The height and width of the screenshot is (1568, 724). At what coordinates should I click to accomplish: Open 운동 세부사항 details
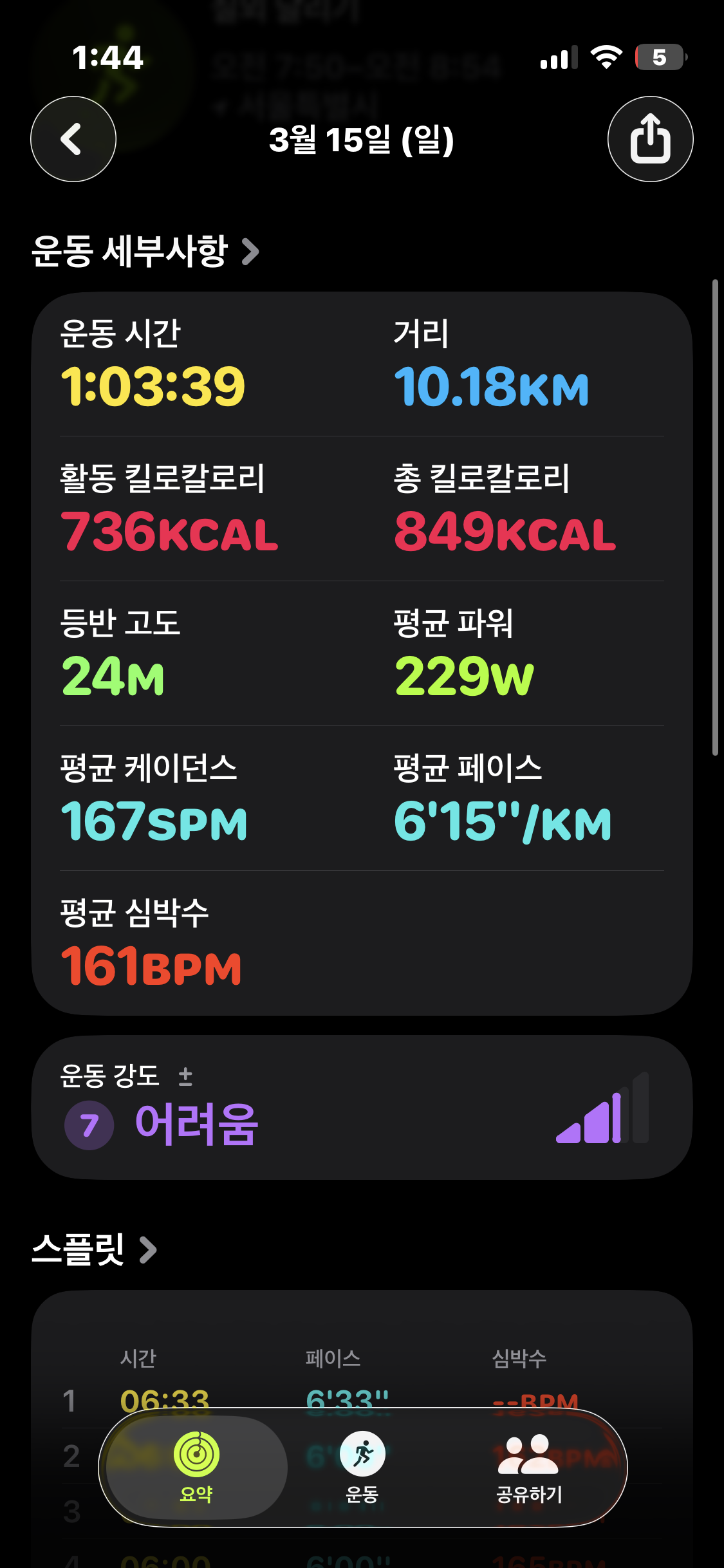pyautogui.click(x=145, y=251)
